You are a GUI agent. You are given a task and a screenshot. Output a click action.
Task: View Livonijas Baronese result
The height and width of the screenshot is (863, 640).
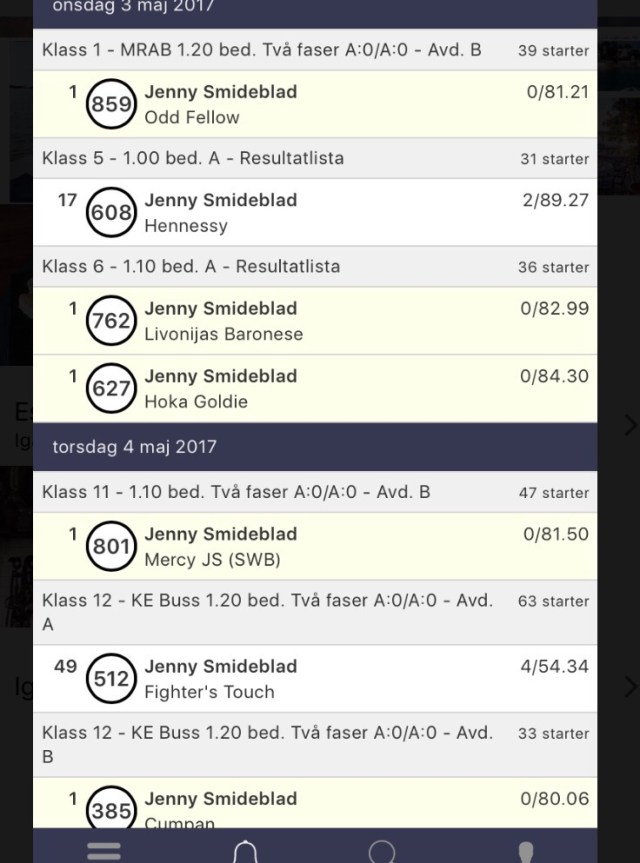click(314, 320)
